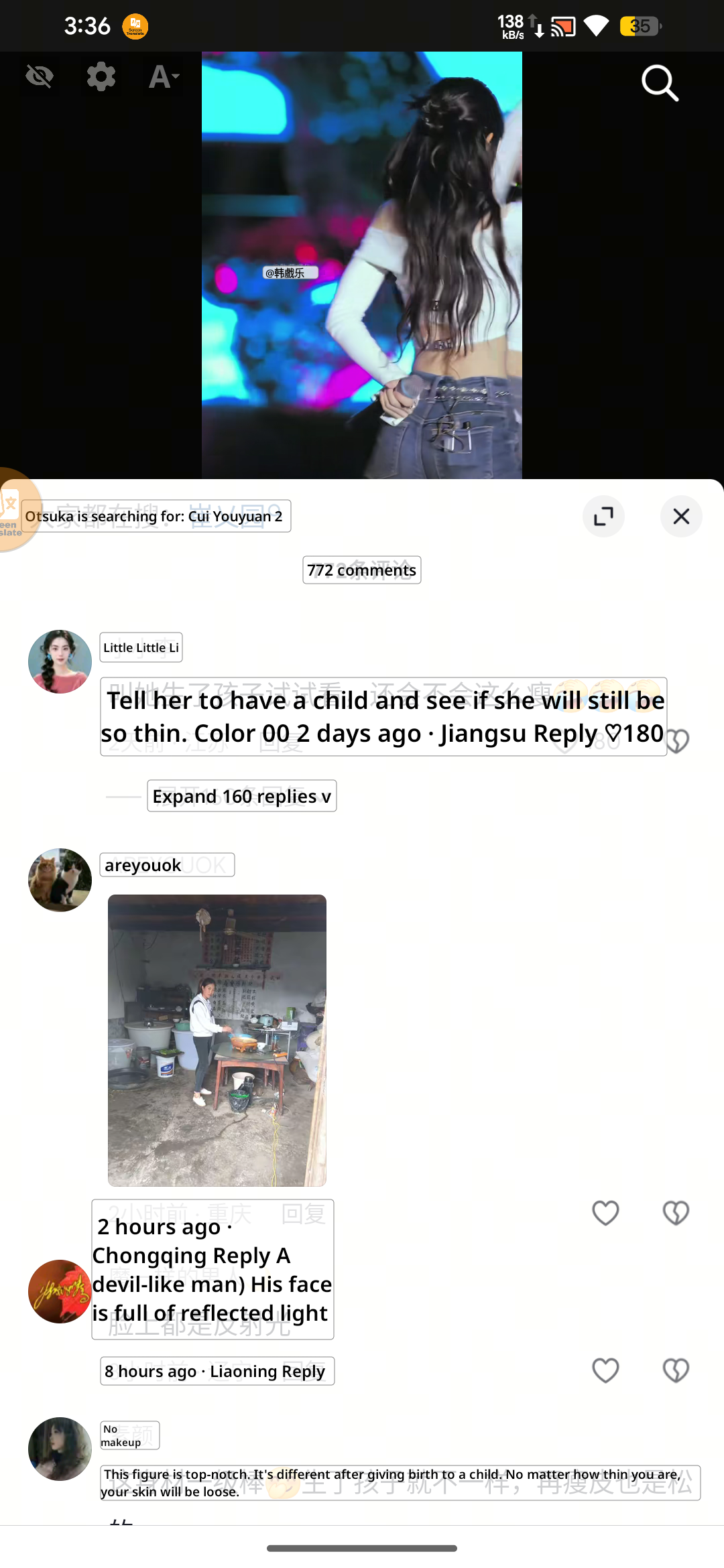Like areyouok's photo comment

click(x=605, y=1213)
